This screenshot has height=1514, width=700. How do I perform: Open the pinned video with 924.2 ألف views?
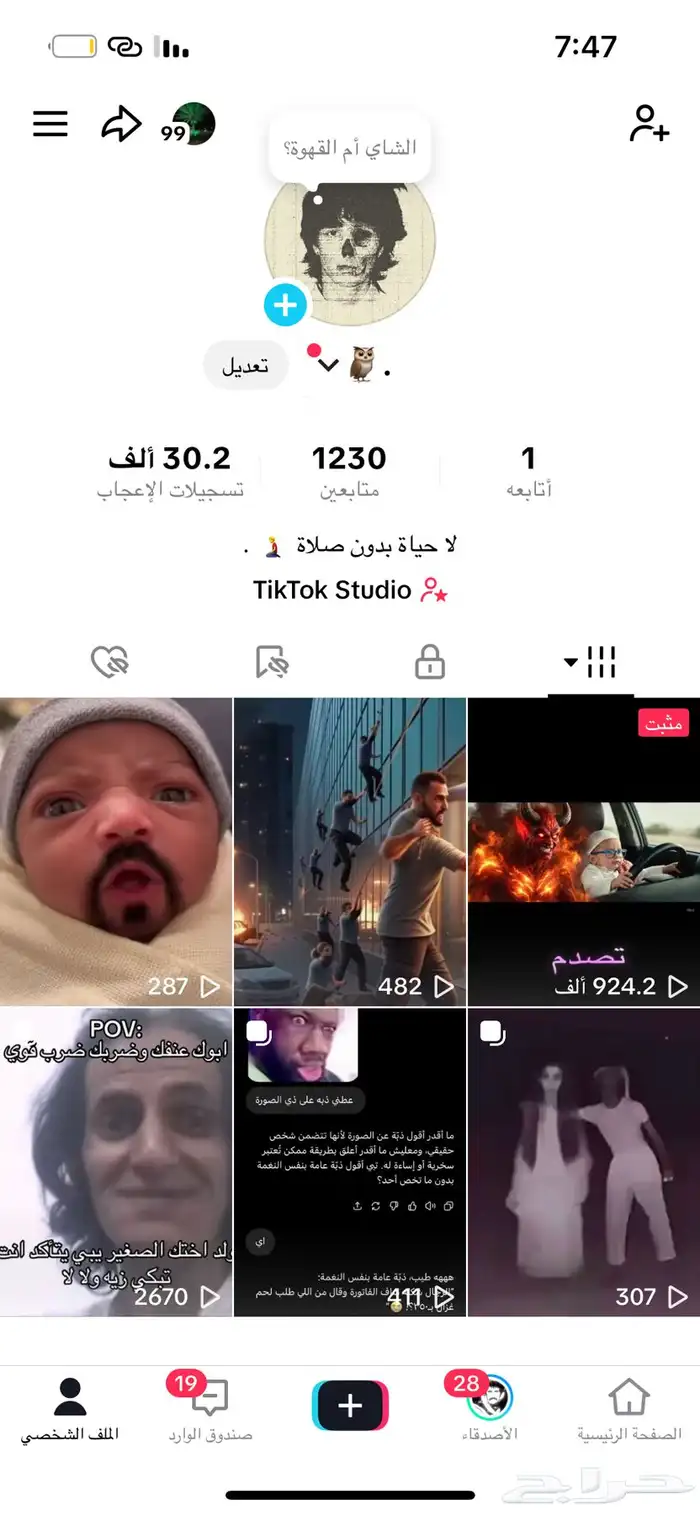[x=584, y=850]
